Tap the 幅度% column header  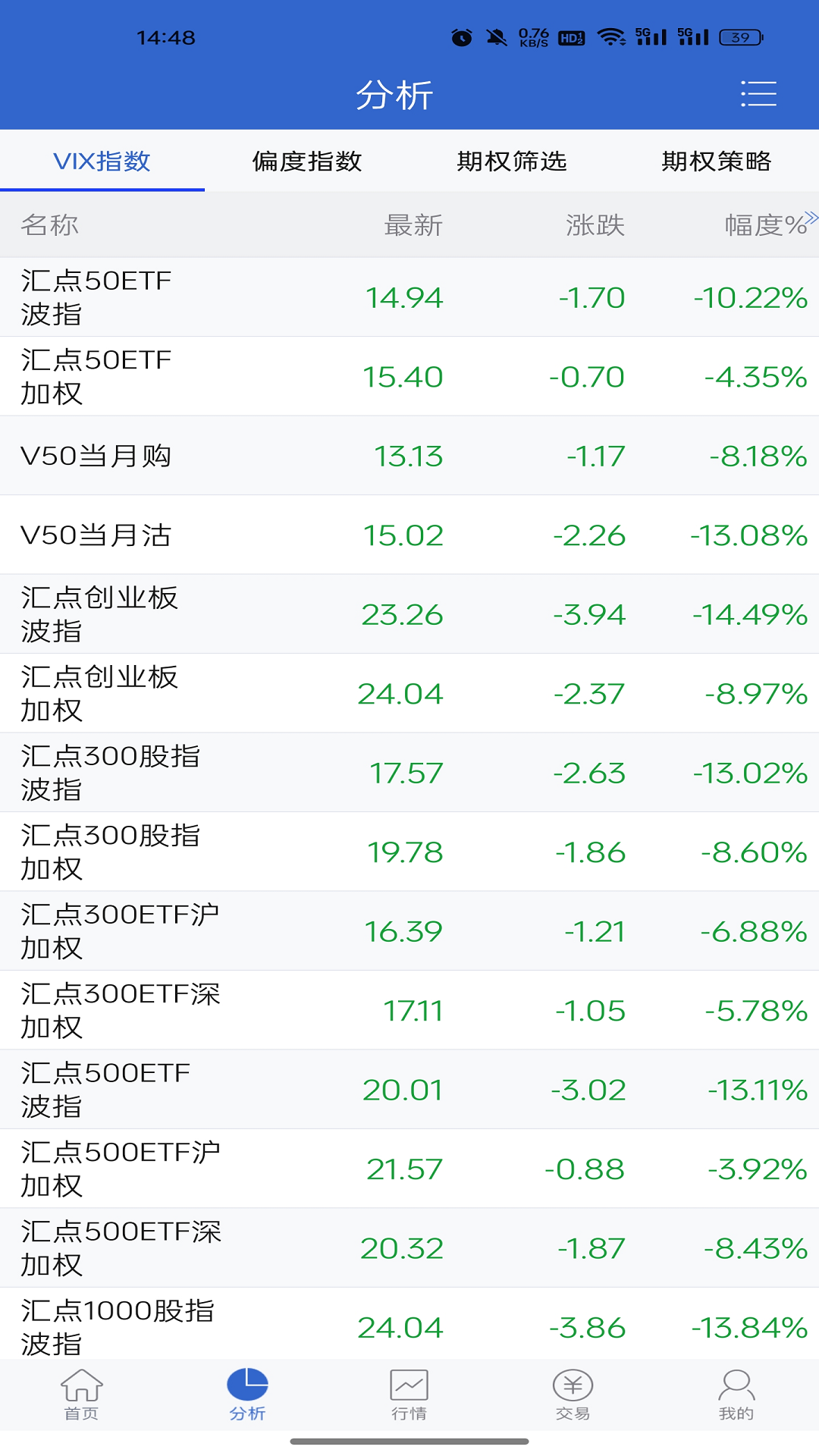tap(766, 225)
